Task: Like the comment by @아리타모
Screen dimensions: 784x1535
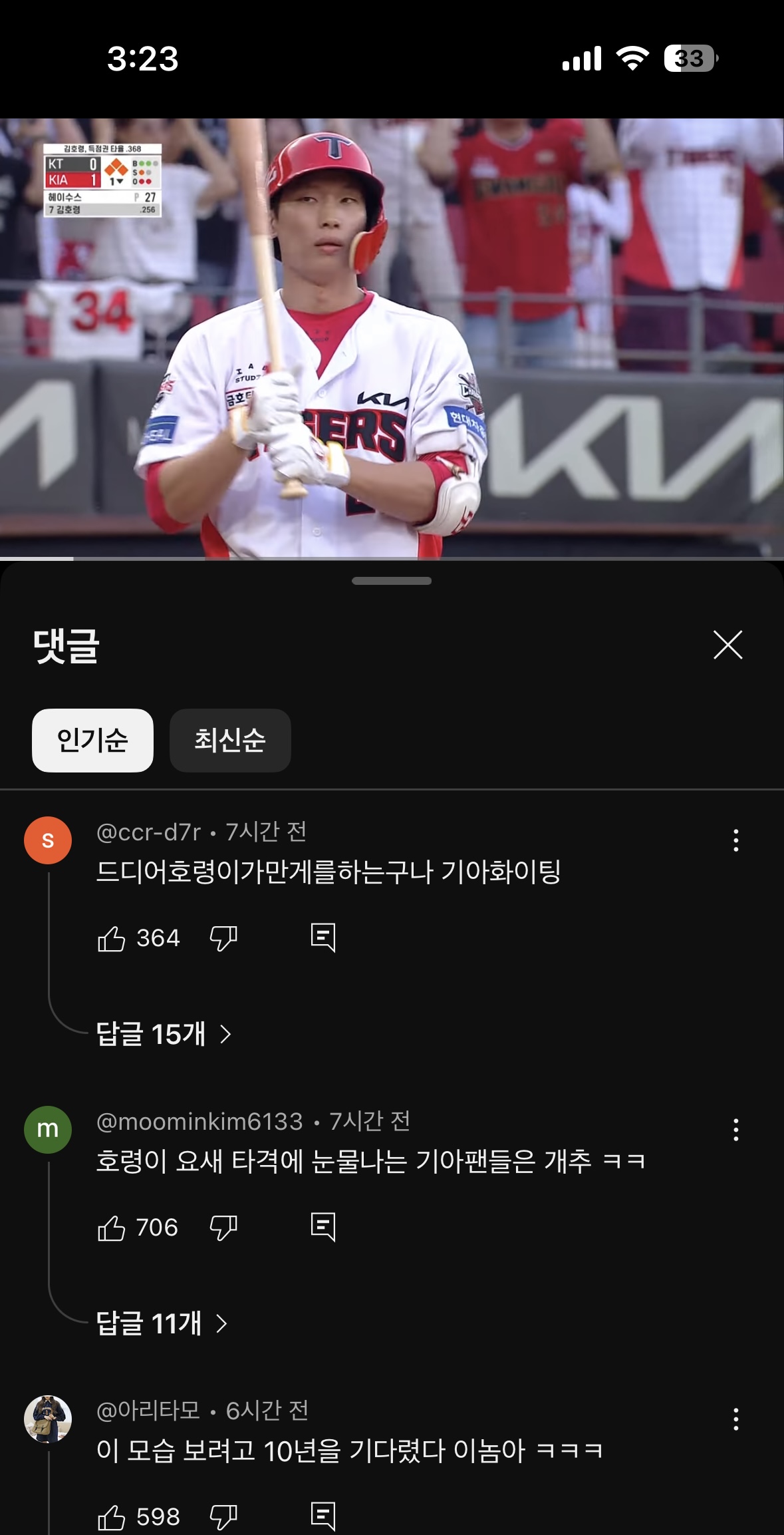Action: [112, 1517]
